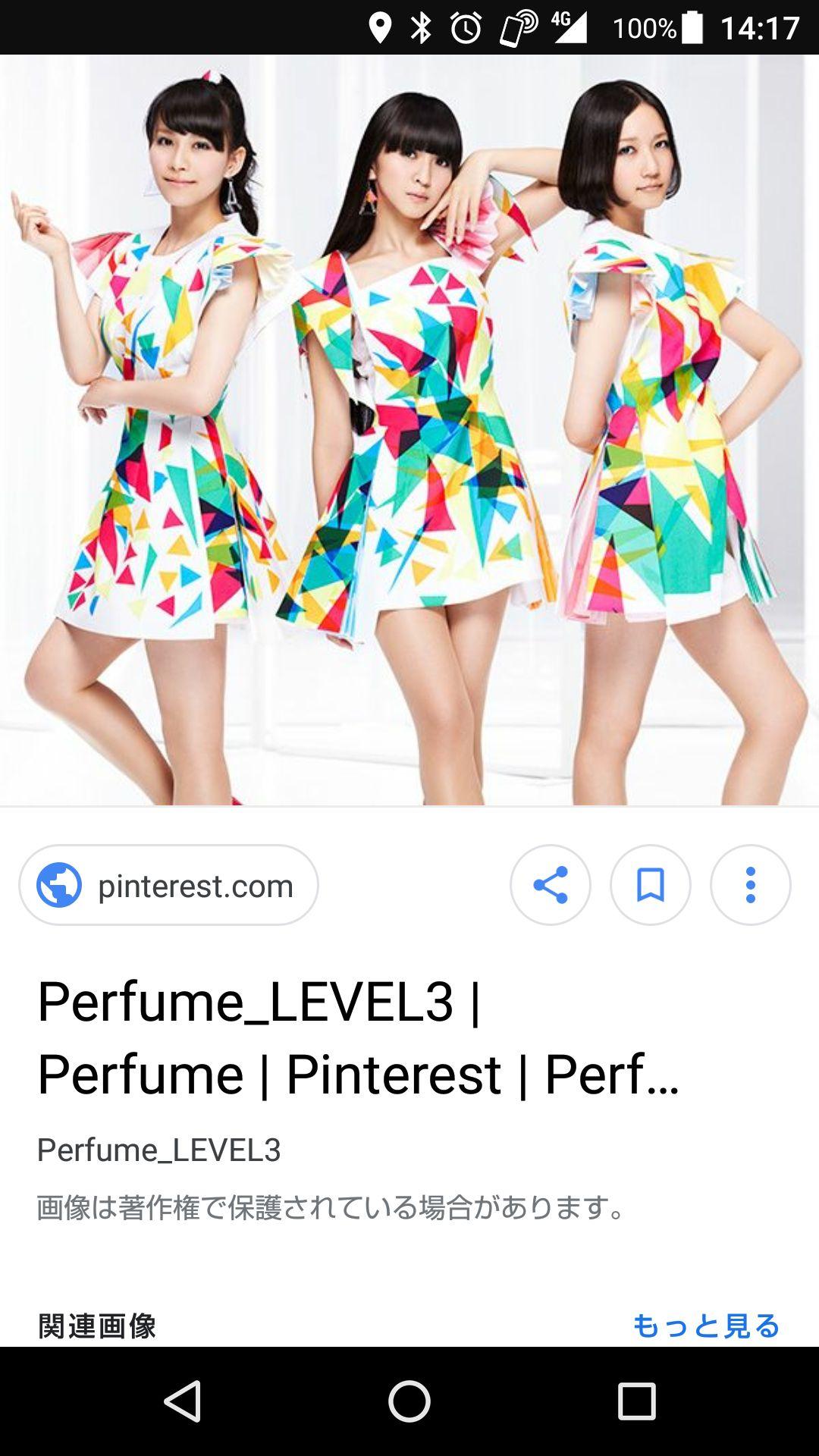Viewport: 819px width, 1456px height.
Task: Return to the home screen
Action: [409, 1401]
